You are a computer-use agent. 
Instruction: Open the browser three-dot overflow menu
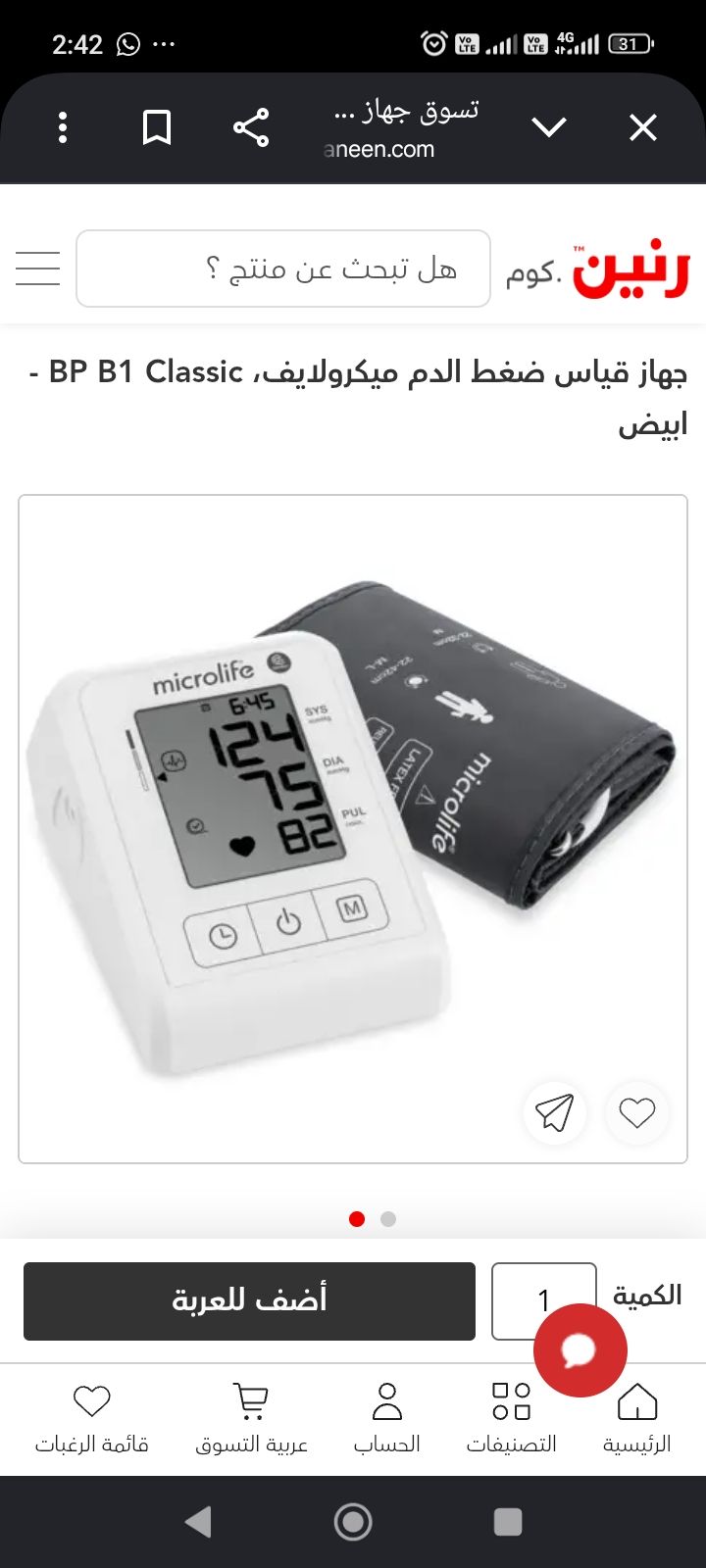tap(63, 127)
